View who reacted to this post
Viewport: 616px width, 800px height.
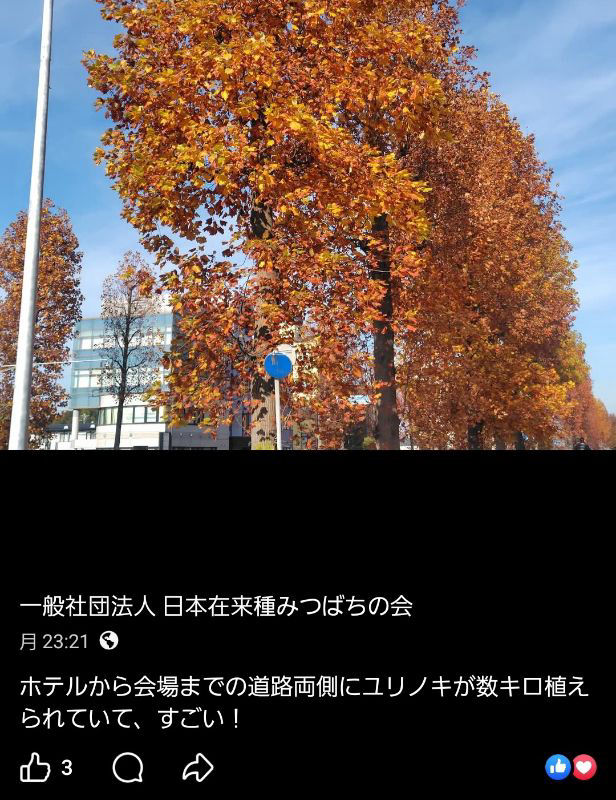tap(571, 767)
